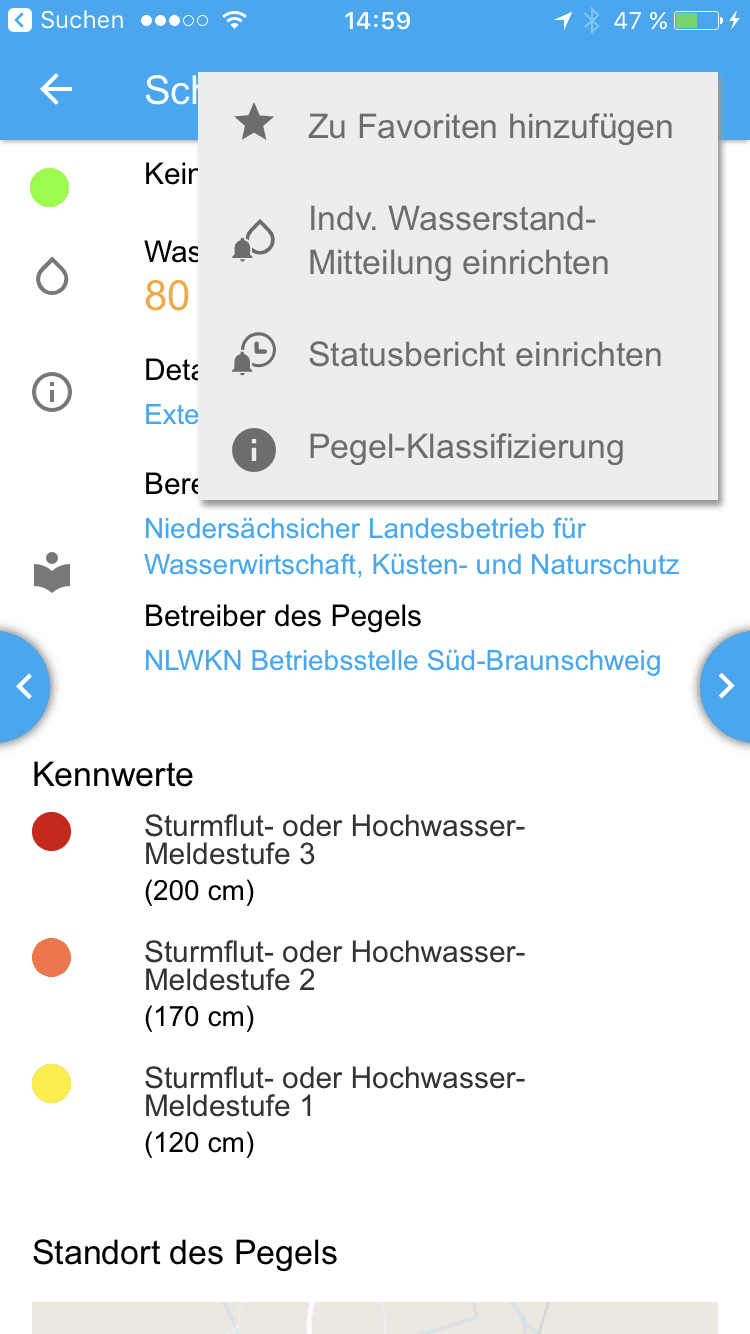Choose Indv. Wasserstand-Mitteilung einrichten
The width and height of the screenshot is (750, 1334).
(458, 241)
